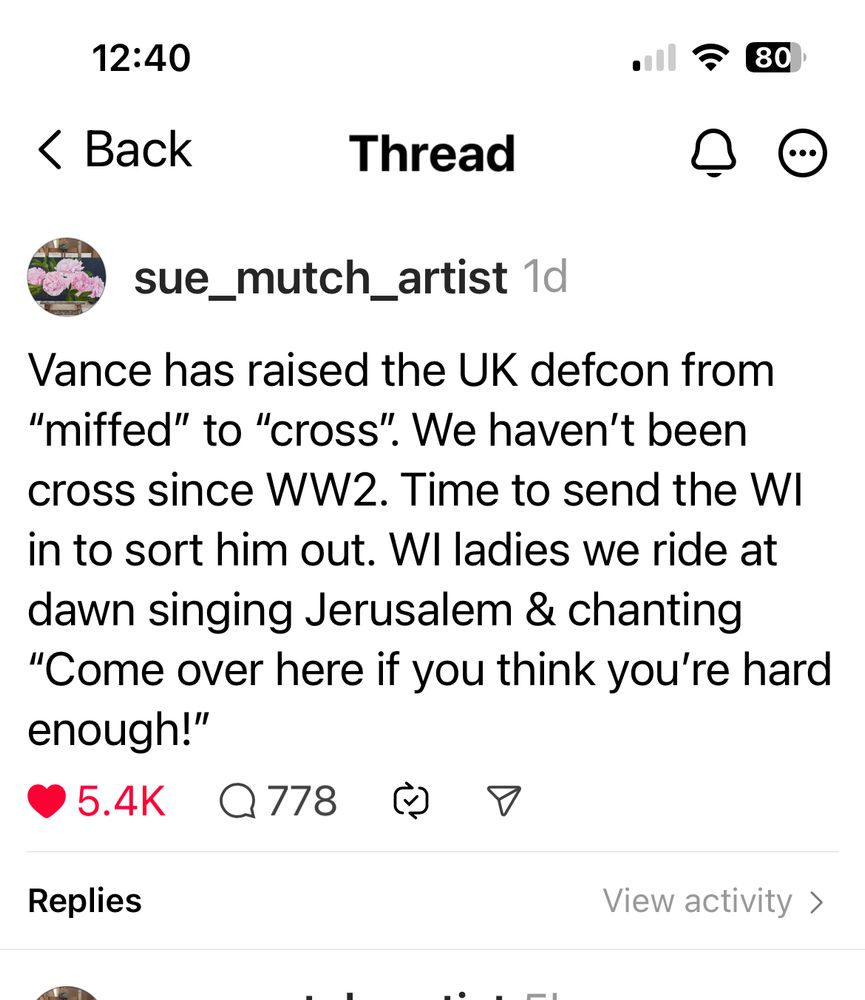
Task: Repost using the repost icon
Action: point(413,800)
